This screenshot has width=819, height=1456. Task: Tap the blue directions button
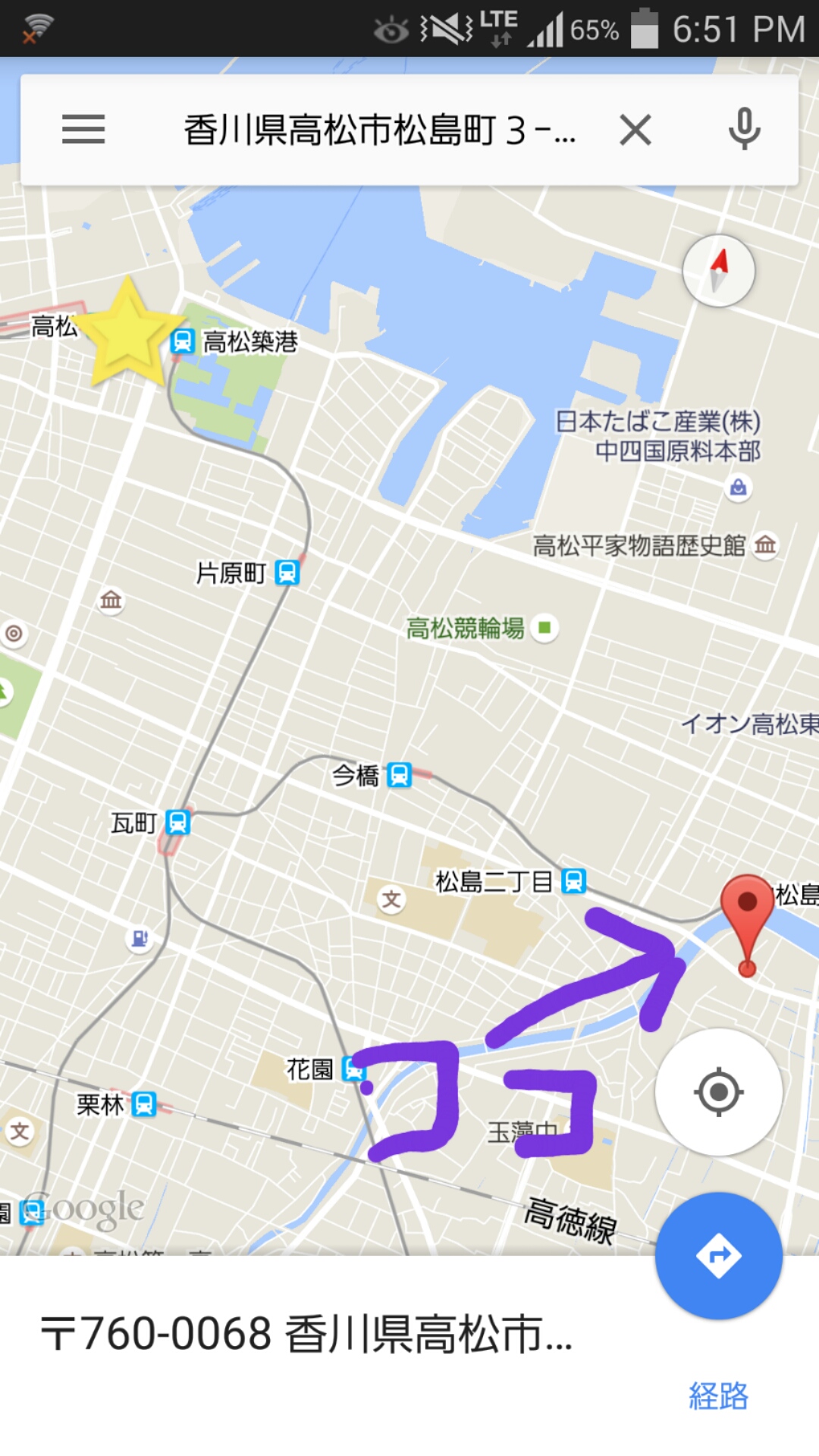click(718, 1256)
